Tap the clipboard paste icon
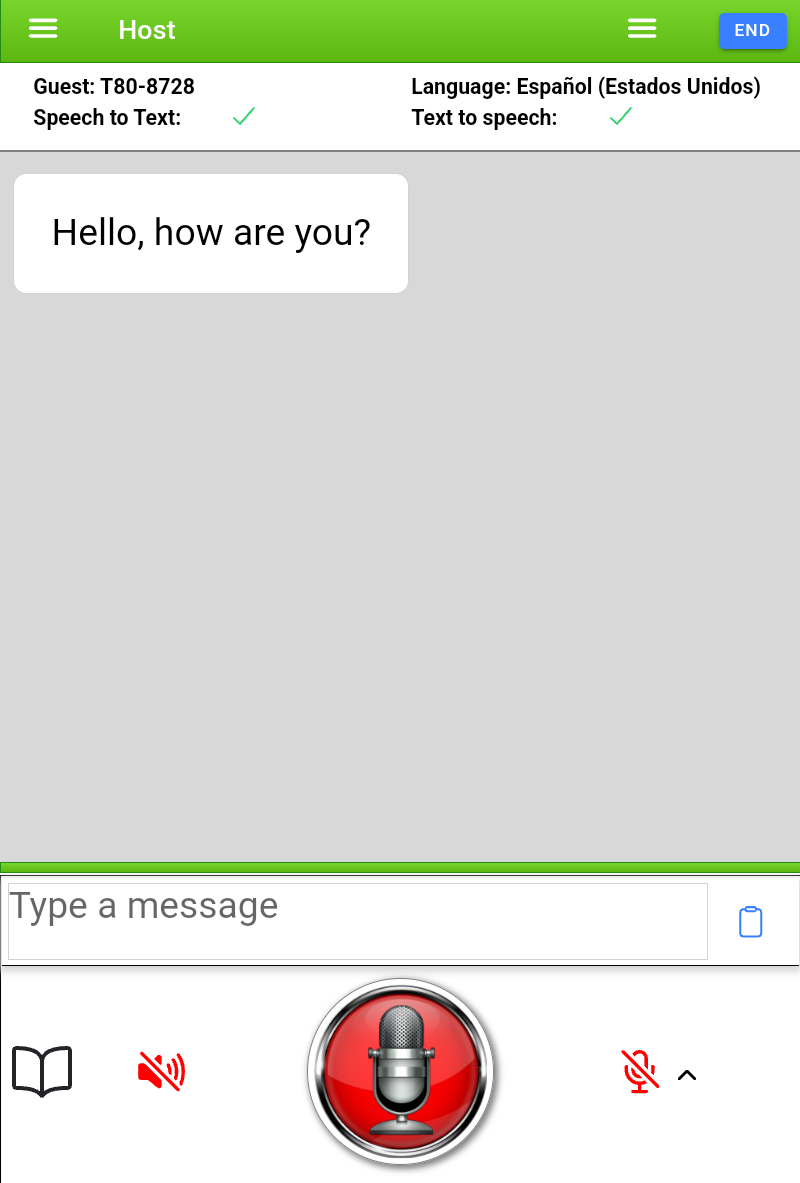This screenshot has height=1183, width=800. coord(750,921)
